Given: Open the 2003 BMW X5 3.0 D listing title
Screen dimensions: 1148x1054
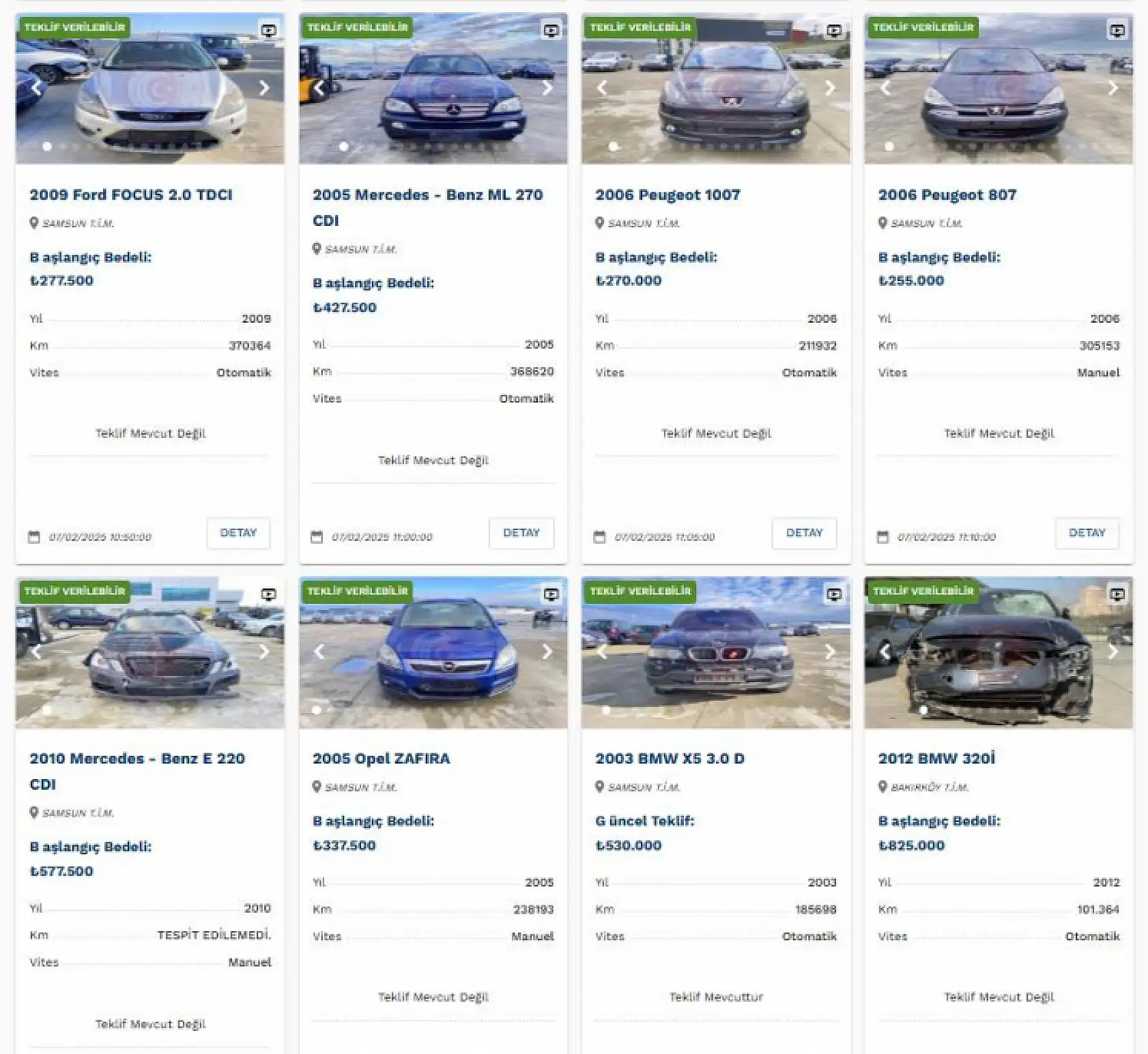Looking at the screenshot, I should [x=670, y=759].
